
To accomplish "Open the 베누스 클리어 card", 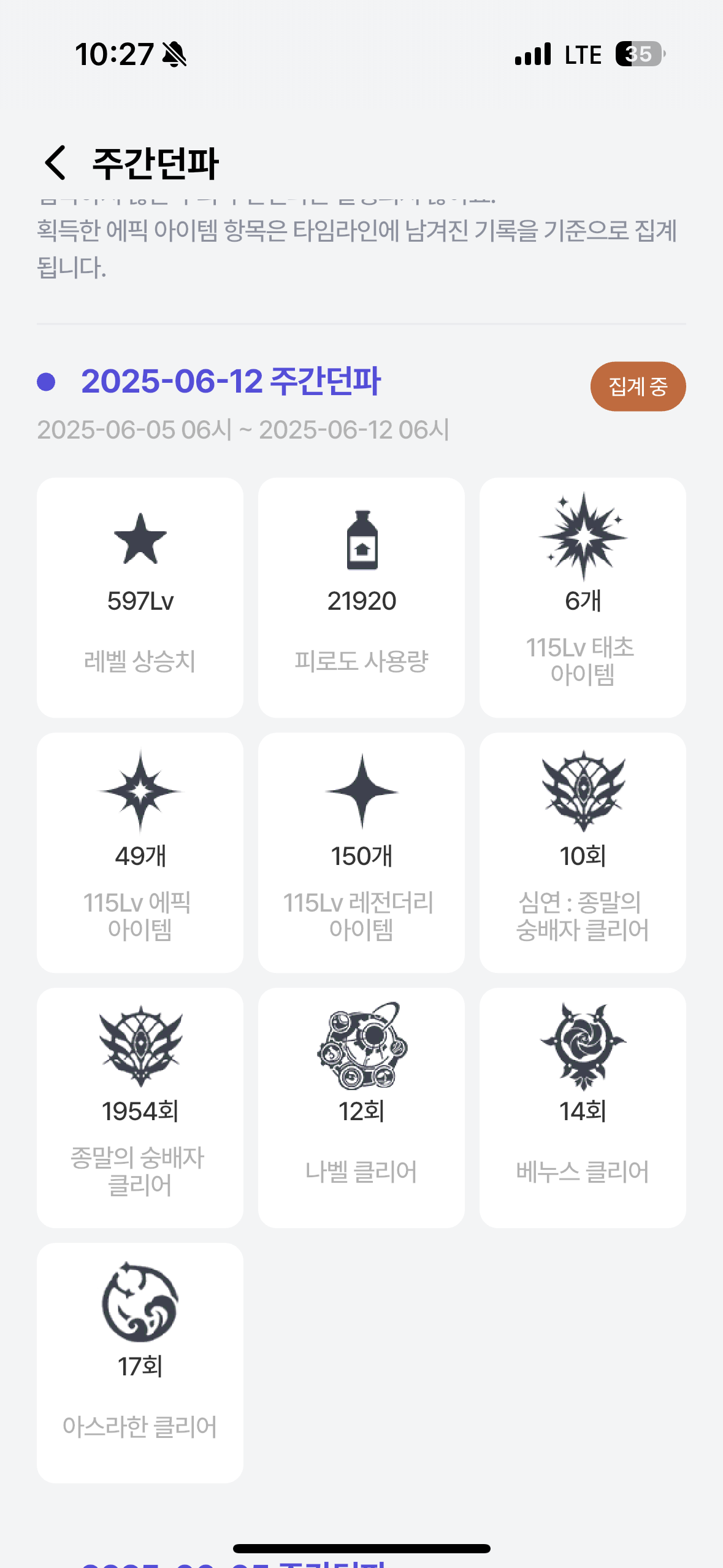I will pyautogui.click(x=583, y=1108).
